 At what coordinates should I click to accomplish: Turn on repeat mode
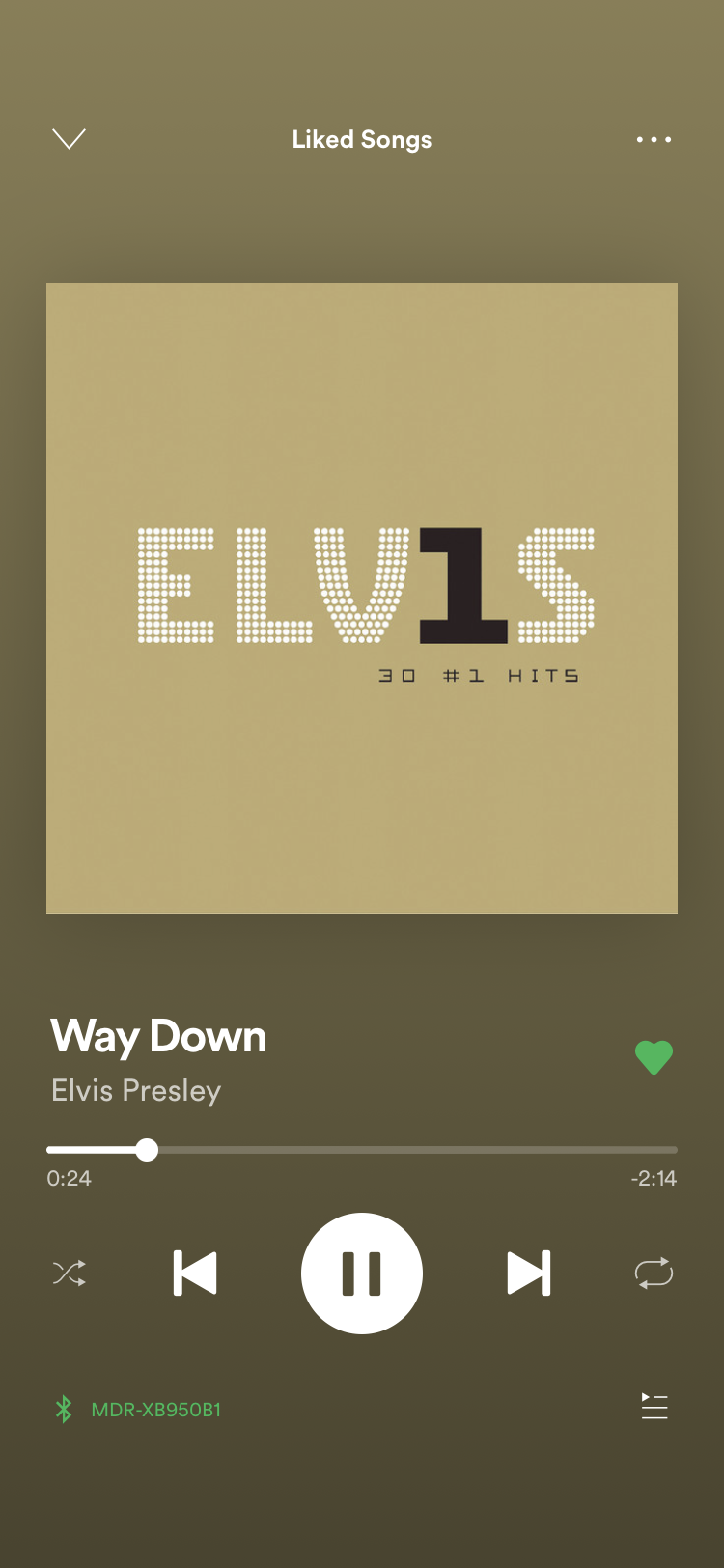(x=654, y=1273)
